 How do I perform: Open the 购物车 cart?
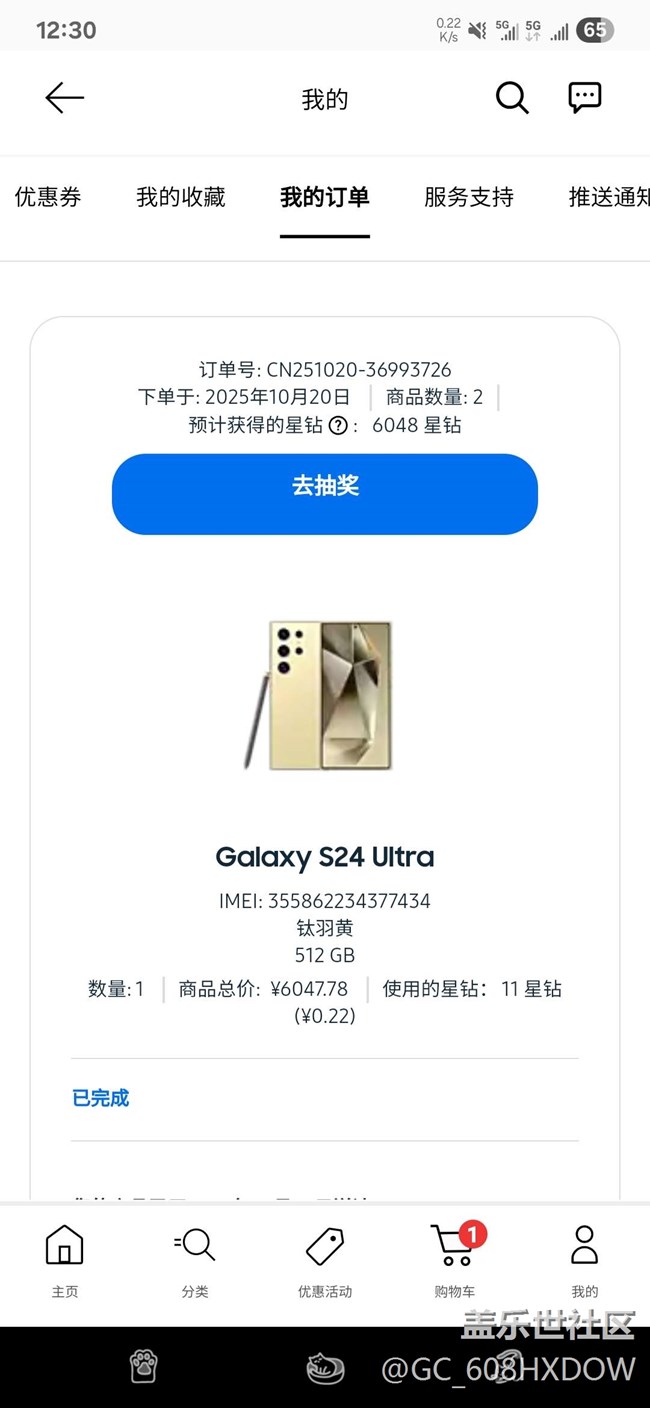(455, 1260)
